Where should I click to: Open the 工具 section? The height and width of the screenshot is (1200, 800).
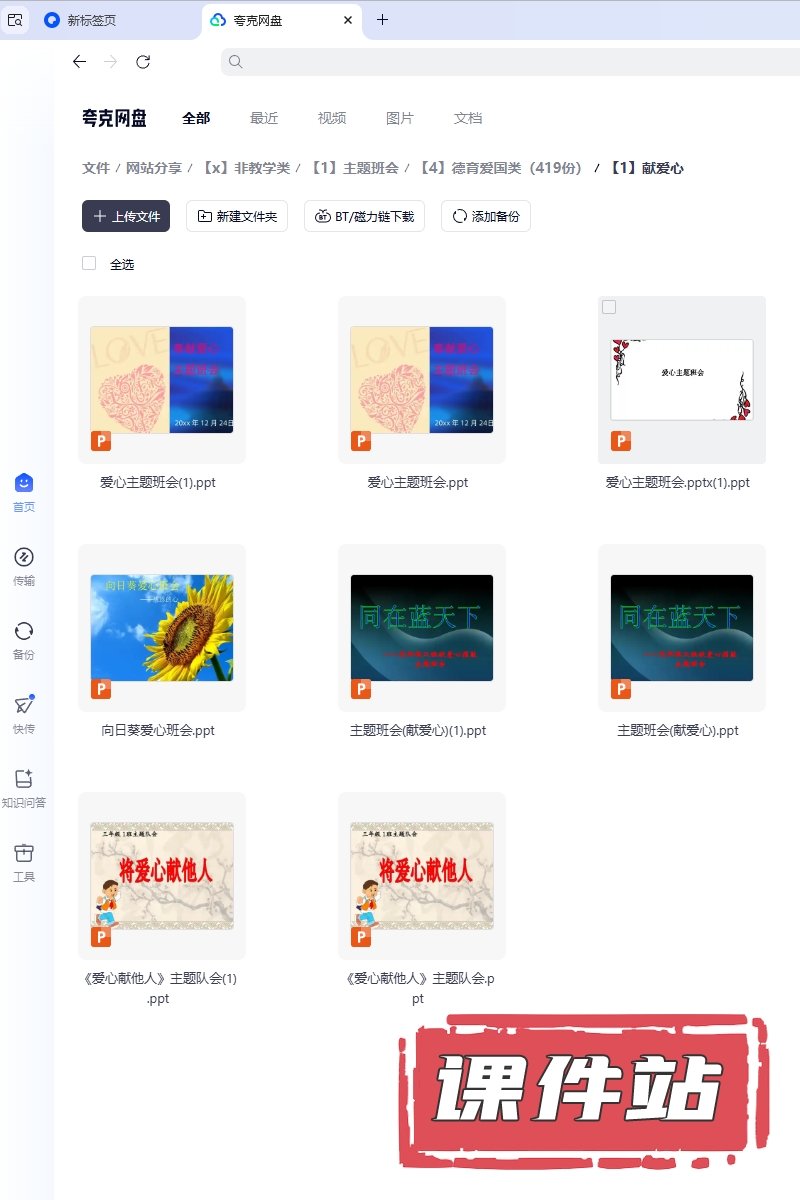(x=24, y=861)
